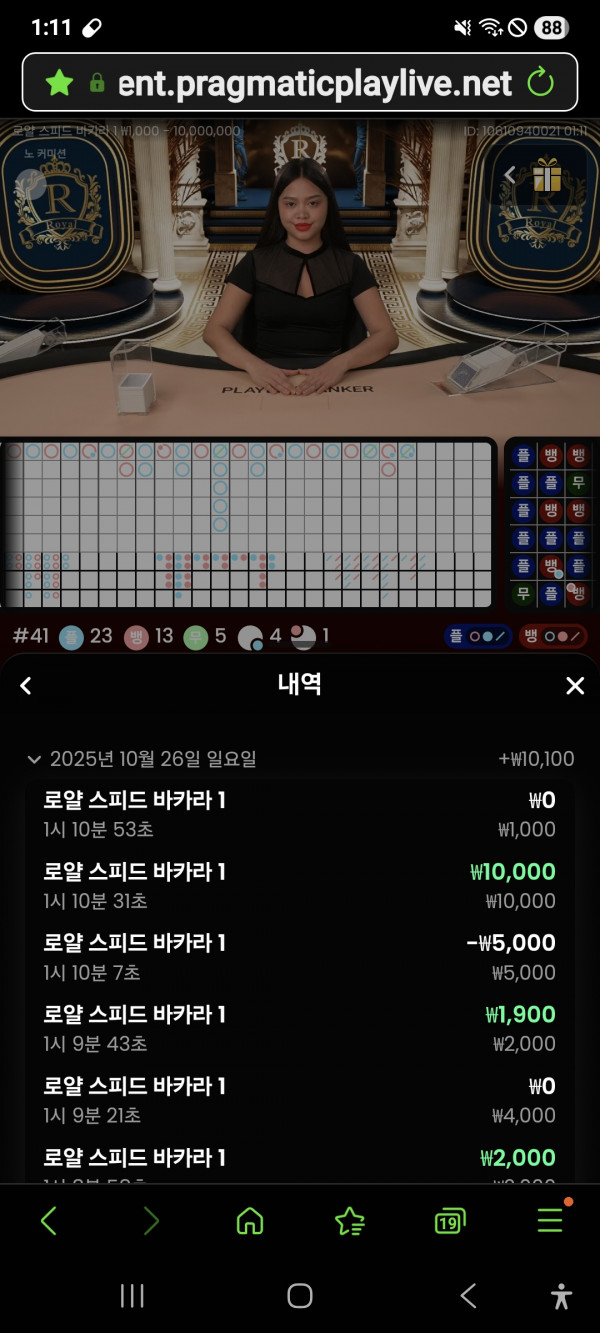Reload the page in the browser
The width and height of the screenshot is (600, 1333).
point(541,82)
